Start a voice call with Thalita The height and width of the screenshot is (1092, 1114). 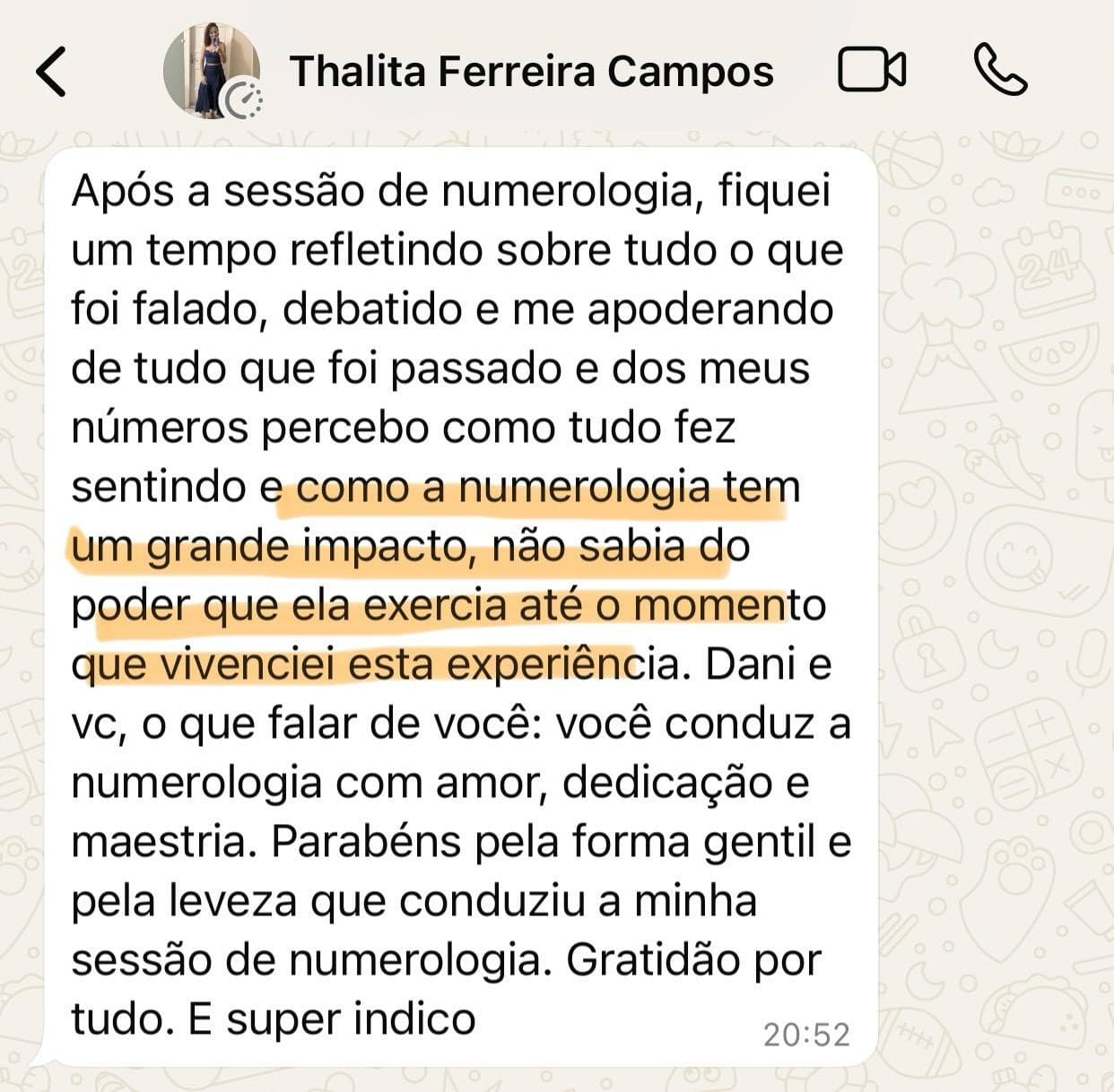coord(999,70)
